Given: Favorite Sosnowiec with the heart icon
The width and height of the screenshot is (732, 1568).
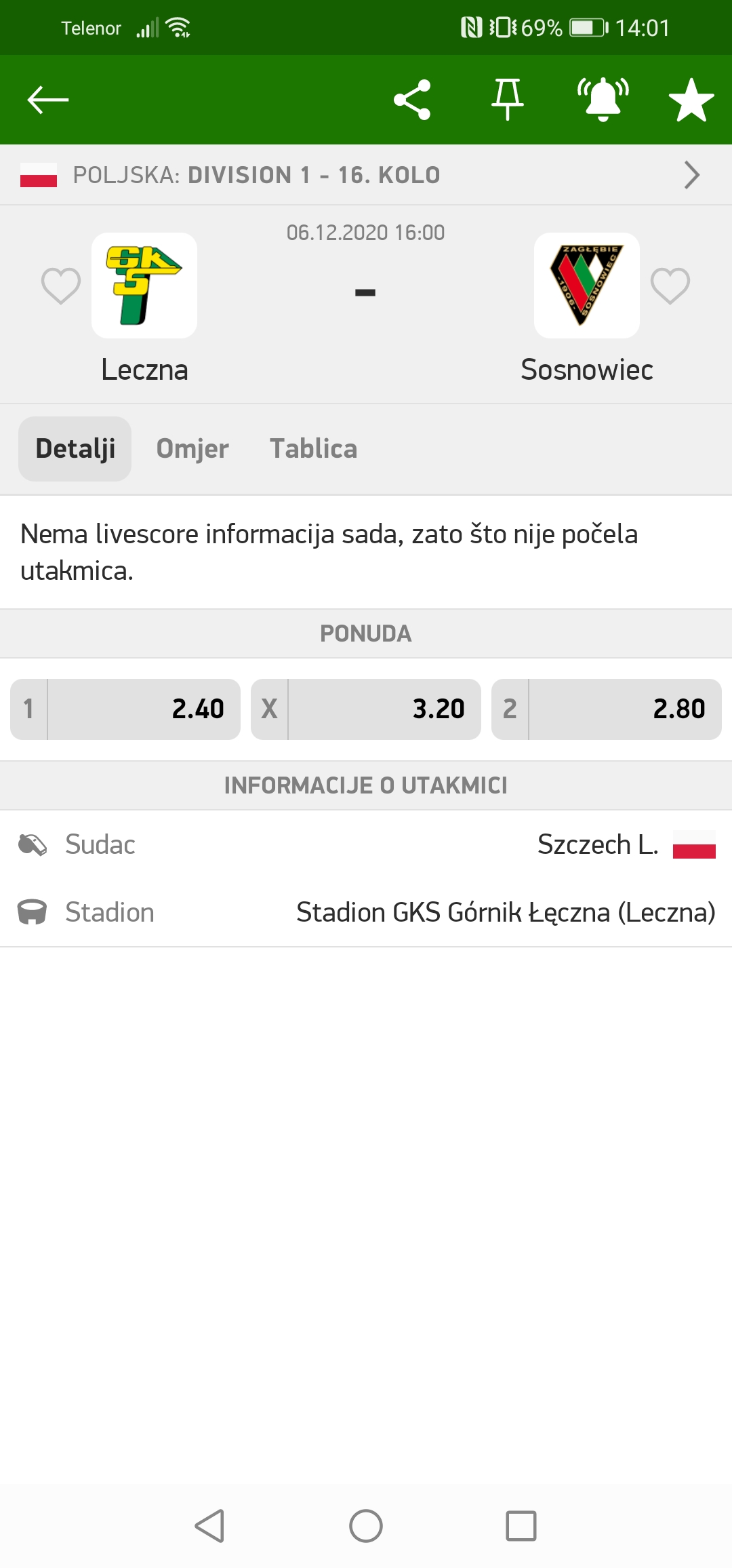Looking at the screenshot, I should pyautogui.click(x=670, y=286).
